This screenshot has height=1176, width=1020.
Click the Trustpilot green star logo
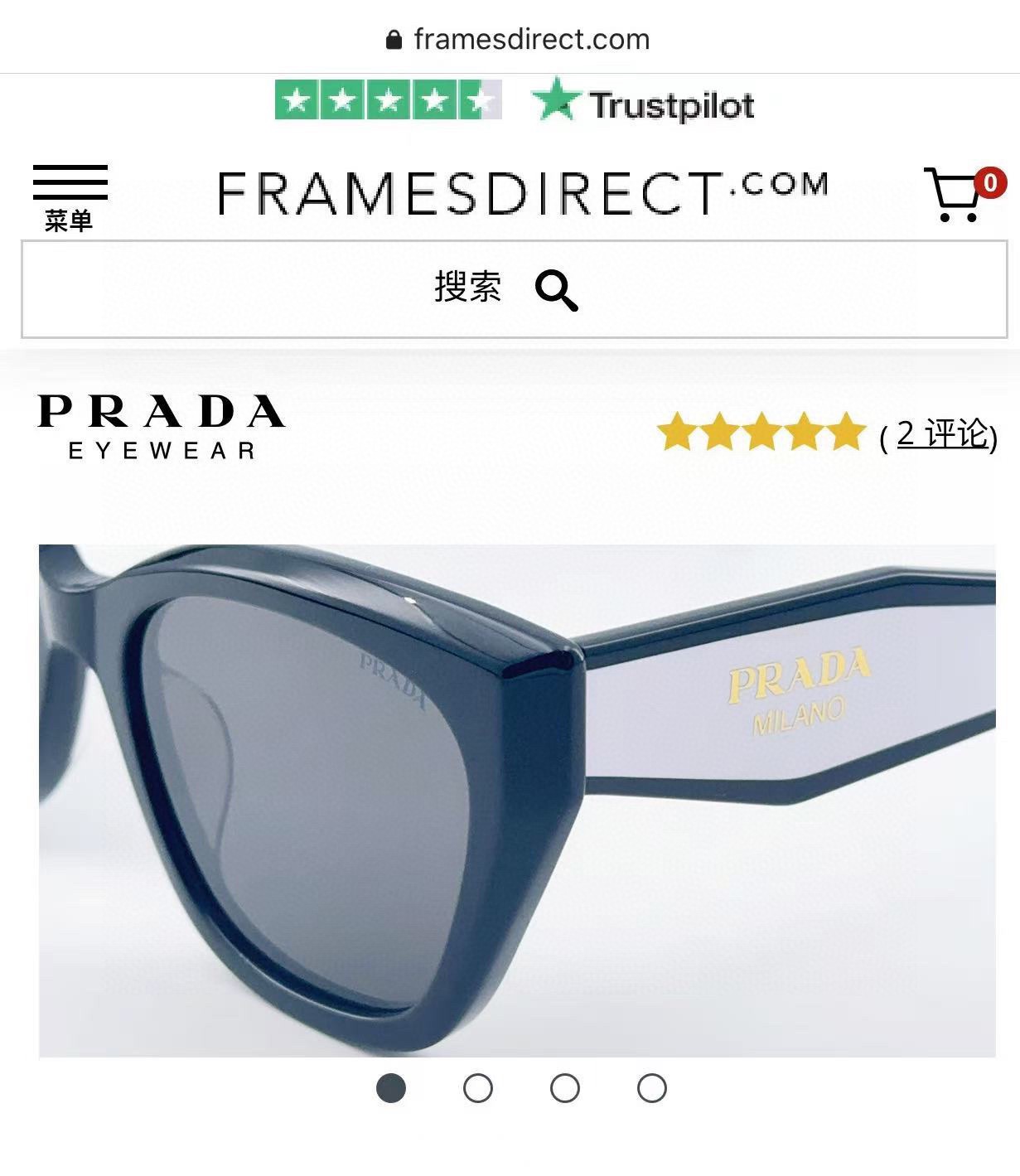point(555,101)
